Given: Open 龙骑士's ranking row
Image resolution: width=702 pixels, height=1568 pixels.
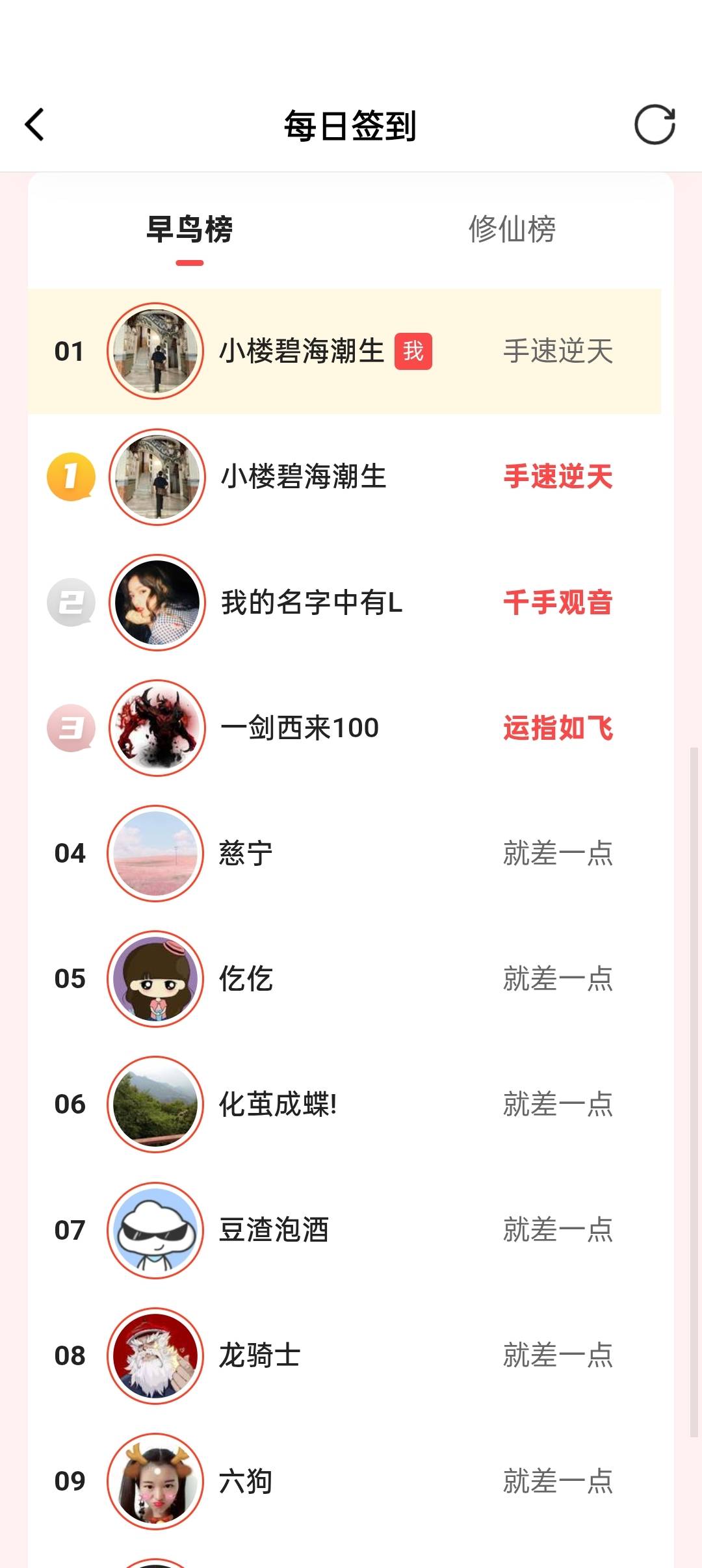Looking at the screenshot, I should pyautogui.click(x=344, y=1355).
